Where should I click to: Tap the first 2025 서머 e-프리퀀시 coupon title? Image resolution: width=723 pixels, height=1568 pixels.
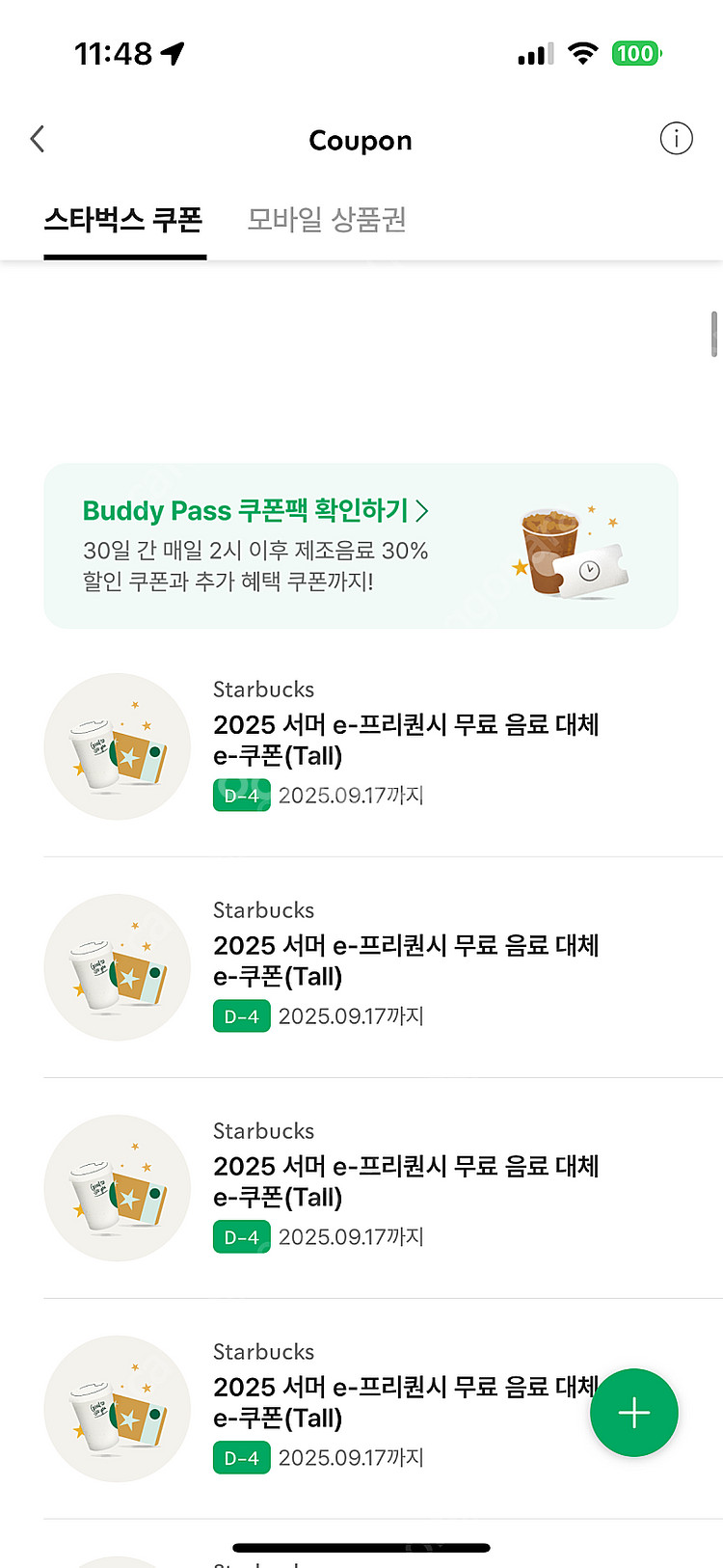[x=405, y=740]
